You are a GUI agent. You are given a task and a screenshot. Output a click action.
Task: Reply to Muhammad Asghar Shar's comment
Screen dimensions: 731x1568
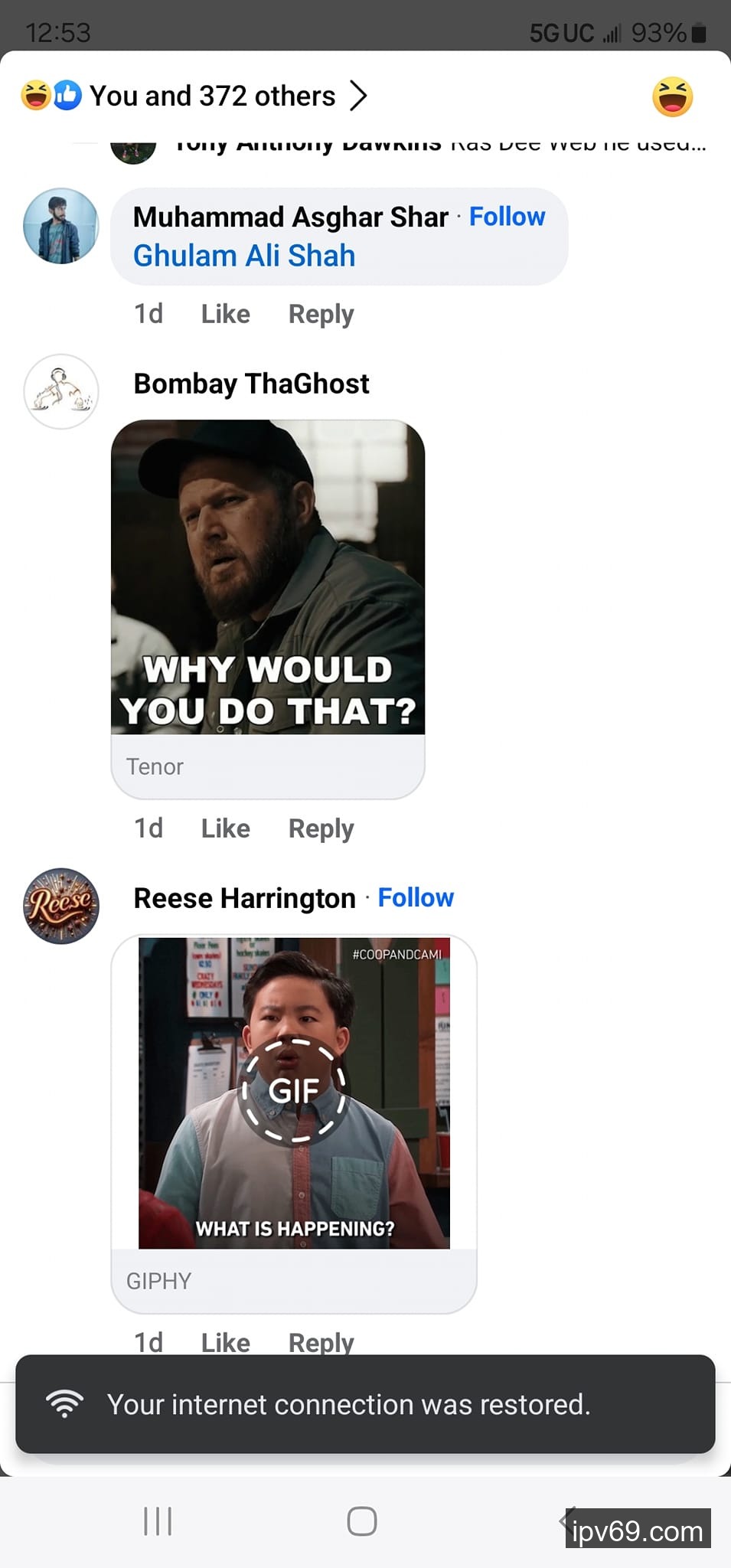(321, 314)
